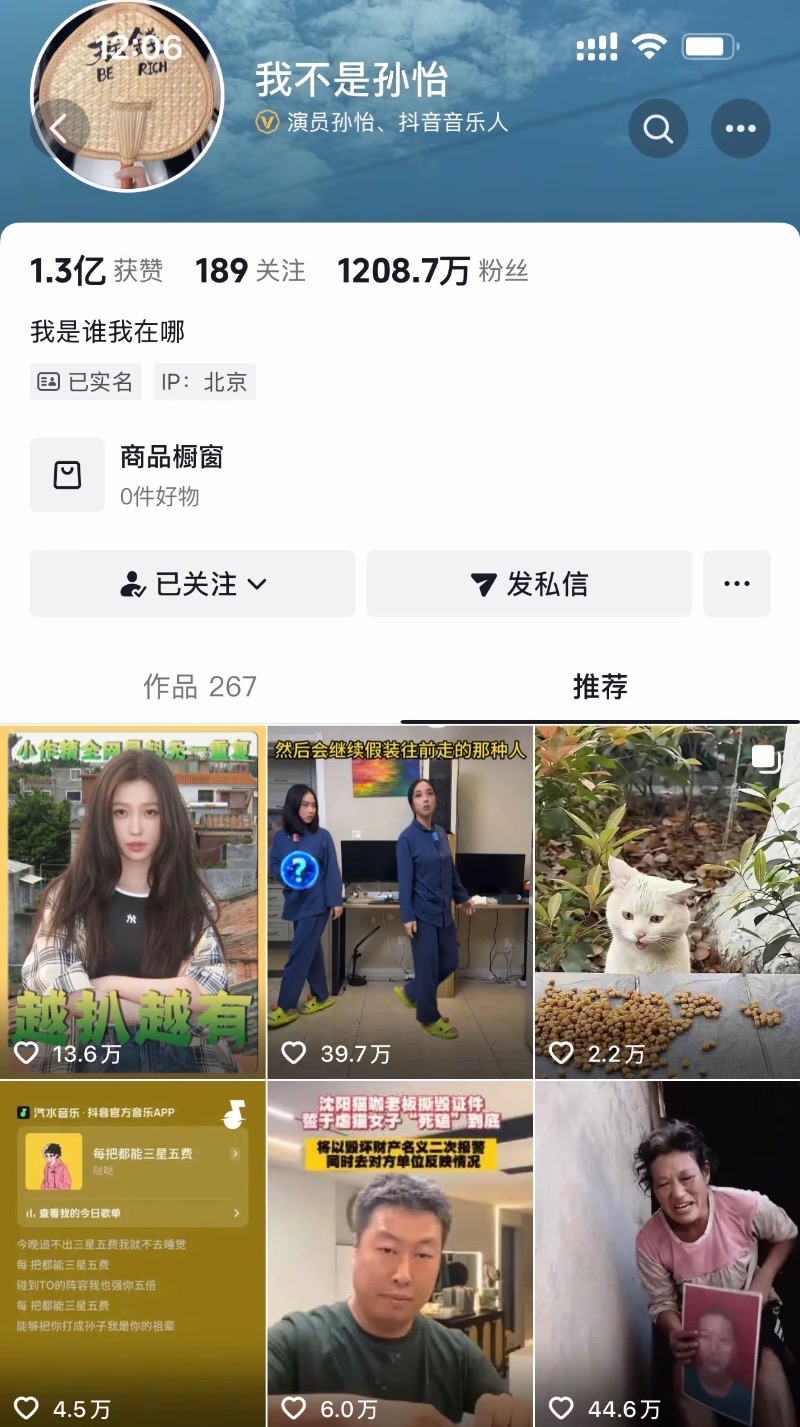800x1427 pixels.
Task: Play the video with 39.7万 likes
Action: [x=400, y=902]
